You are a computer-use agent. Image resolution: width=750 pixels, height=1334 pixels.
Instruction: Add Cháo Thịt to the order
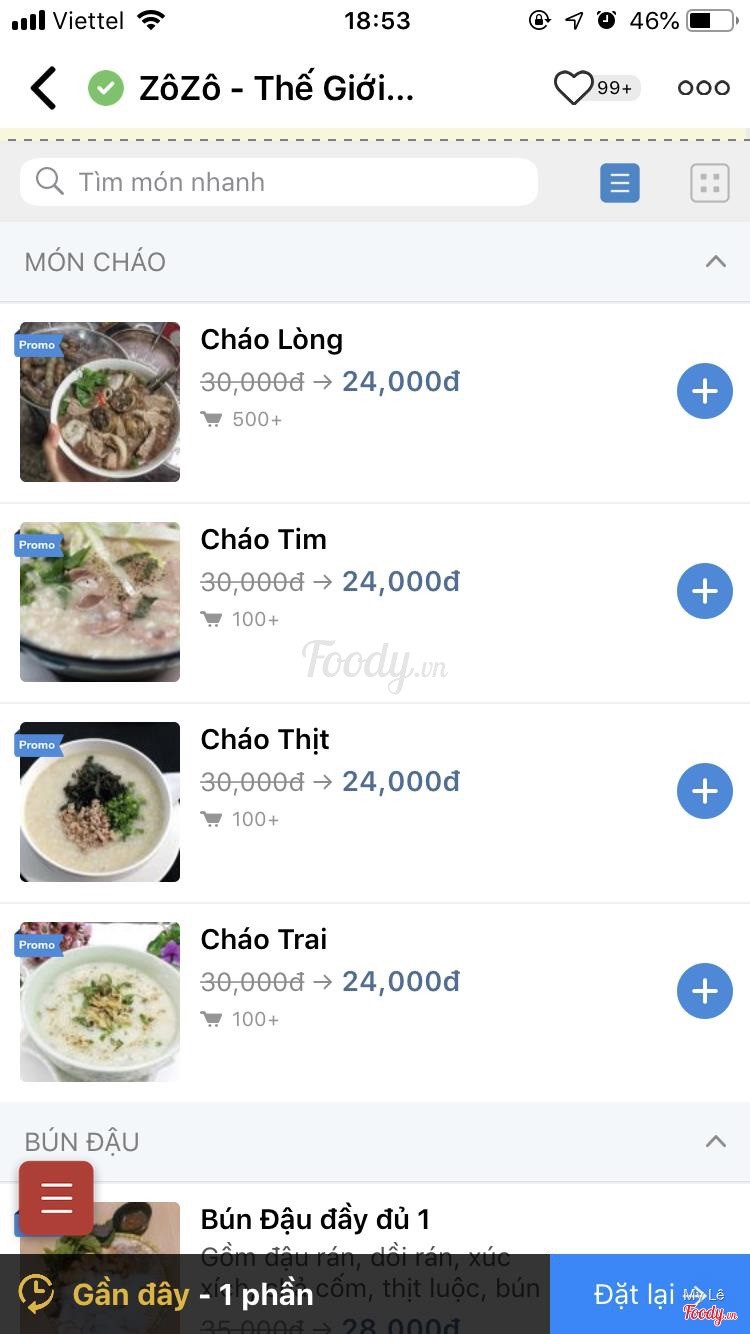(704, 791)
